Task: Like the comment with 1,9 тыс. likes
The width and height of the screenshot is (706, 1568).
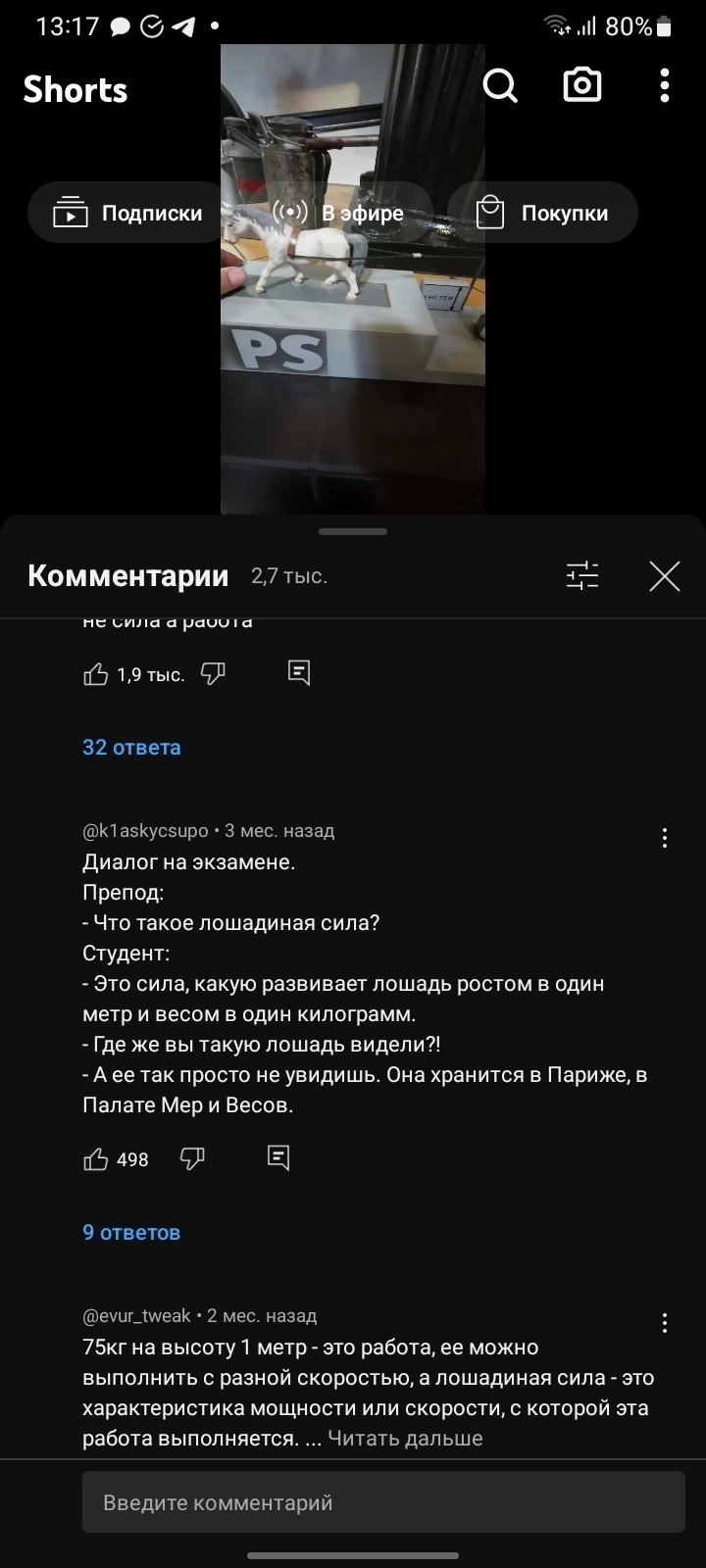Action: [x=96, y=673]
